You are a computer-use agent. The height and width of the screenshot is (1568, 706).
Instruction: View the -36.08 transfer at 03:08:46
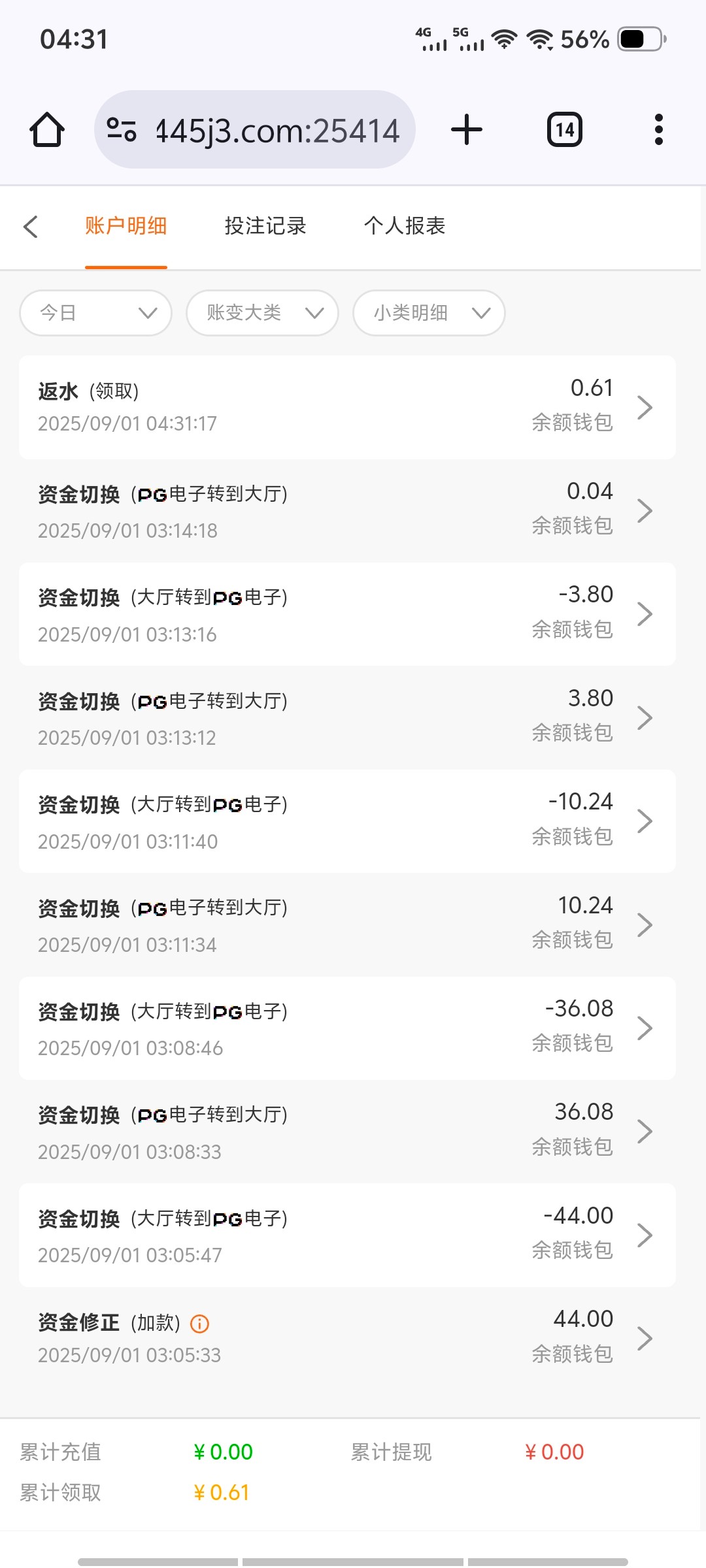pyautogui.click(x=347, y=1028)
